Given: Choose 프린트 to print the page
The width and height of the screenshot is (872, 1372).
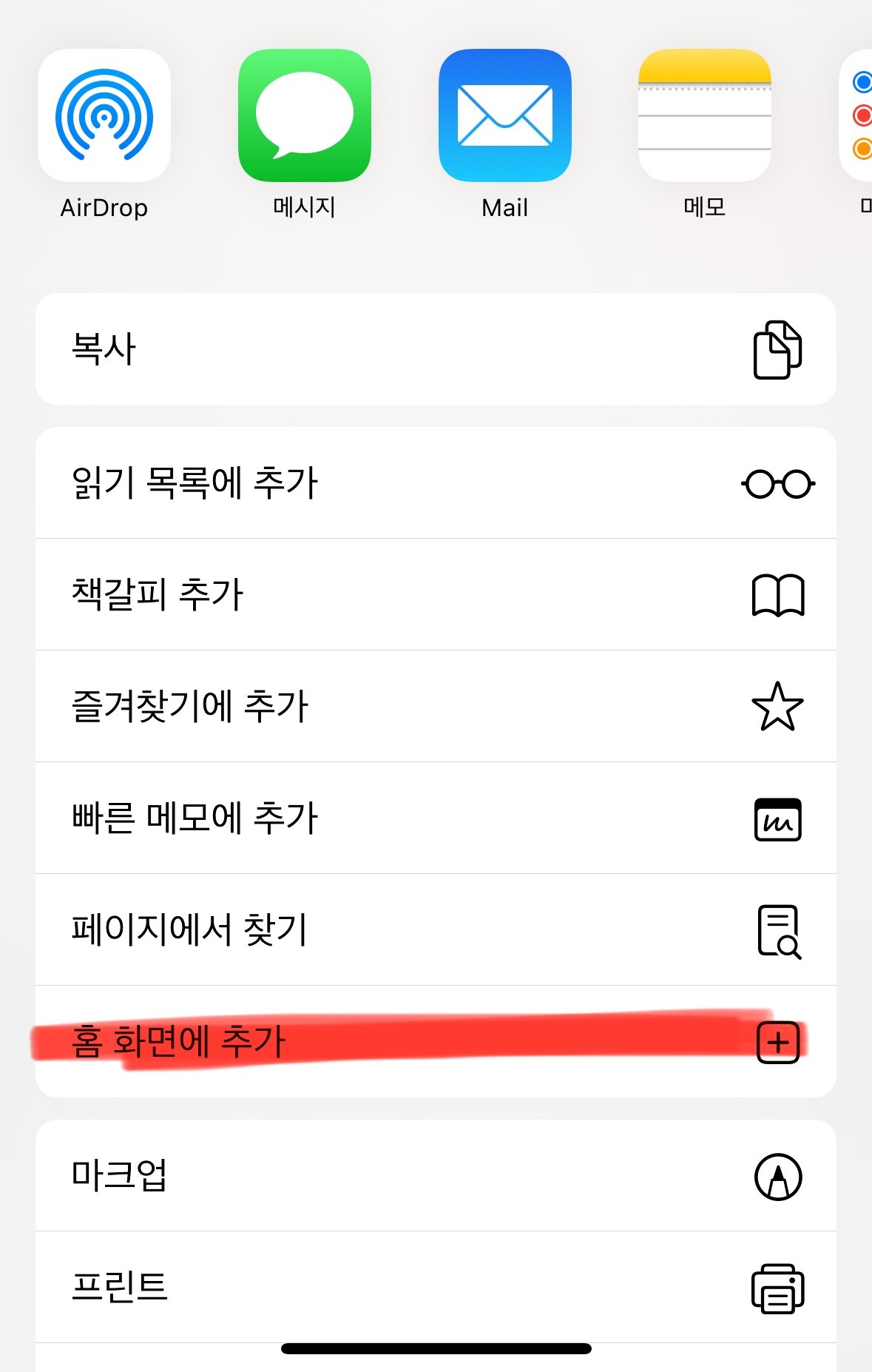Looking at the screenshot, I should pos(436,1288).
